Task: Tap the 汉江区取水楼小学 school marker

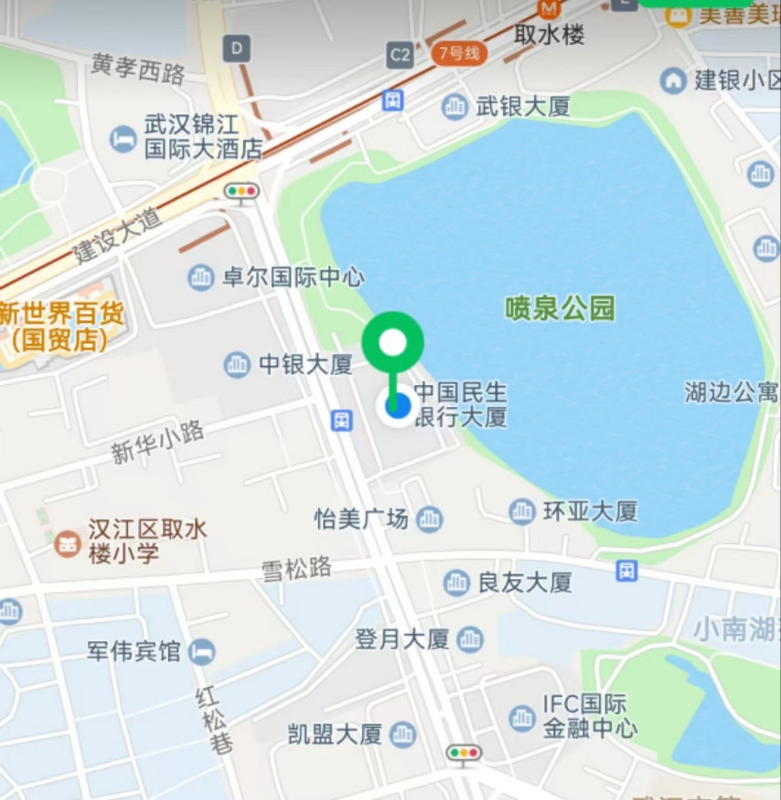Action: coord(68,543)
